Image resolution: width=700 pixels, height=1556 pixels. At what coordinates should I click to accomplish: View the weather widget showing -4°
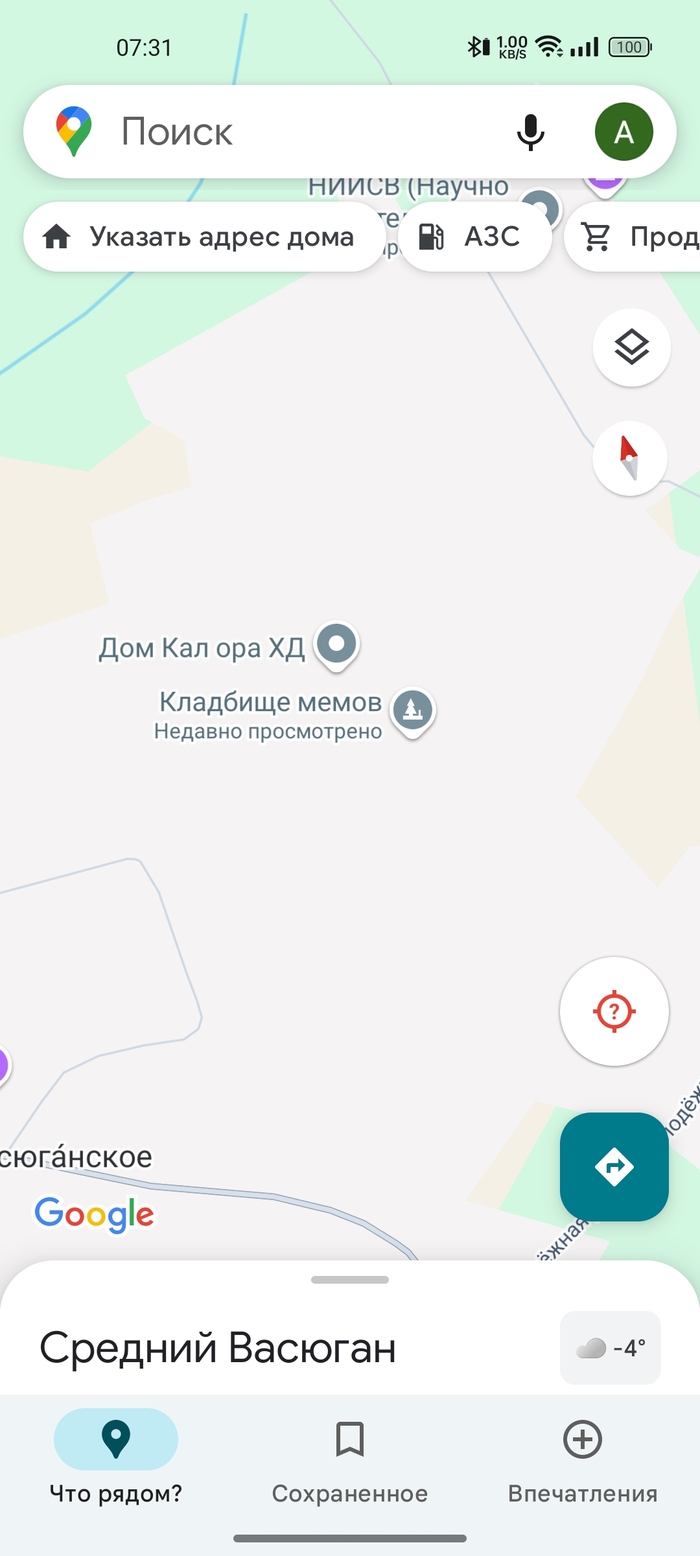(610, 1348)
